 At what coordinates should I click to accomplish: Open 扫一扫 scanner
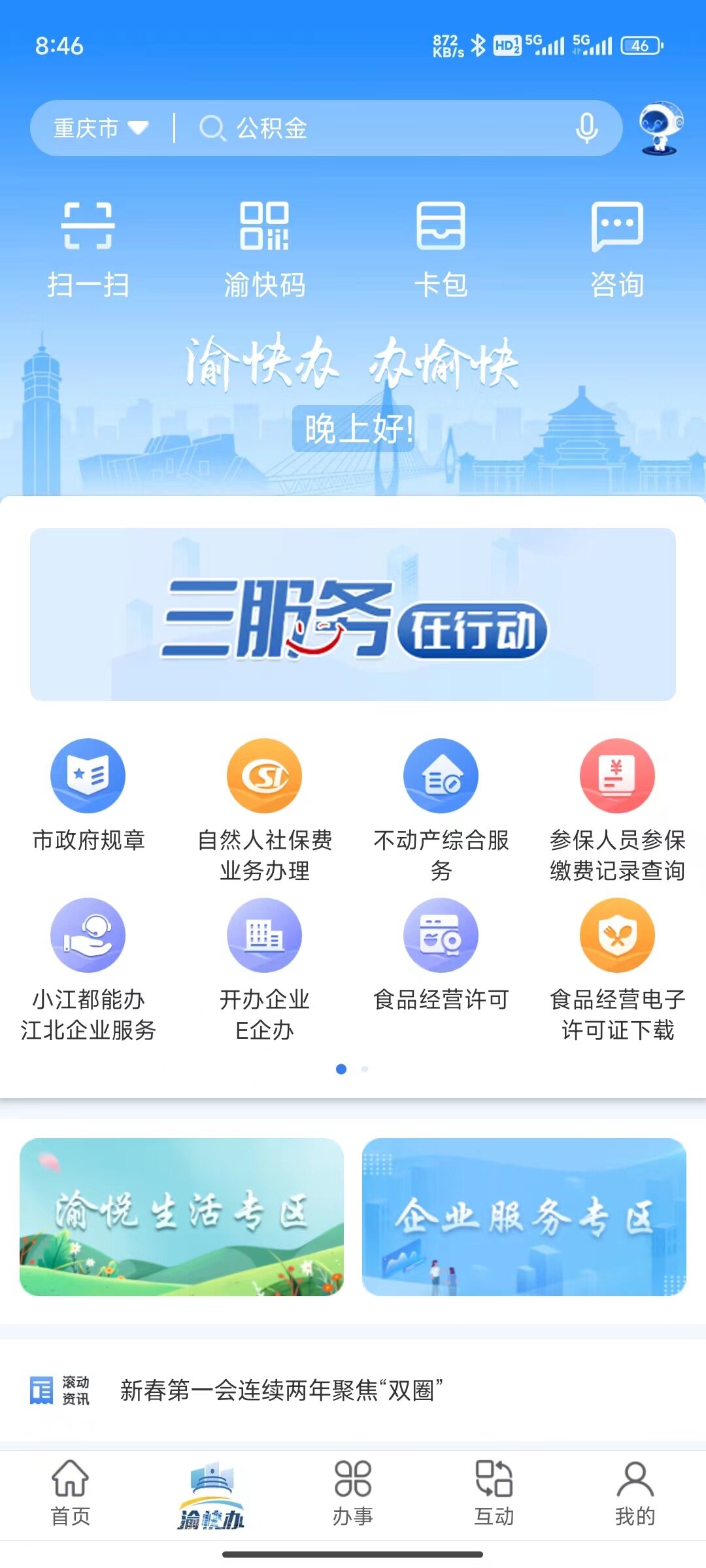tap(88, 248)
